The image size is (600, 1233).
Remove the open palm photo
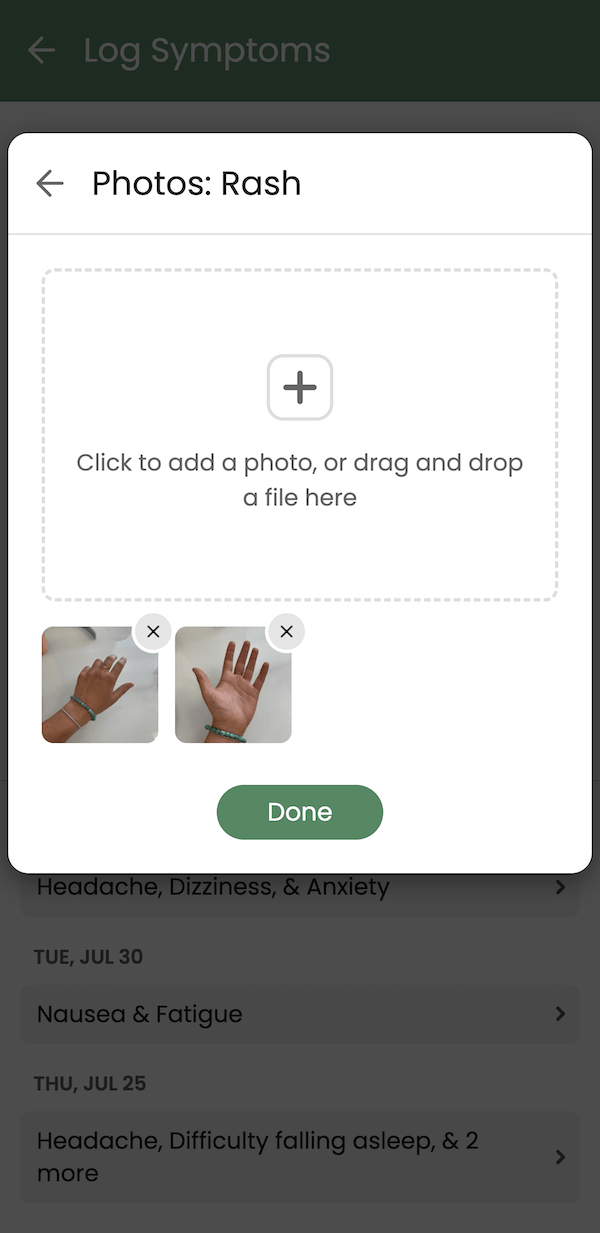[287, 631]
